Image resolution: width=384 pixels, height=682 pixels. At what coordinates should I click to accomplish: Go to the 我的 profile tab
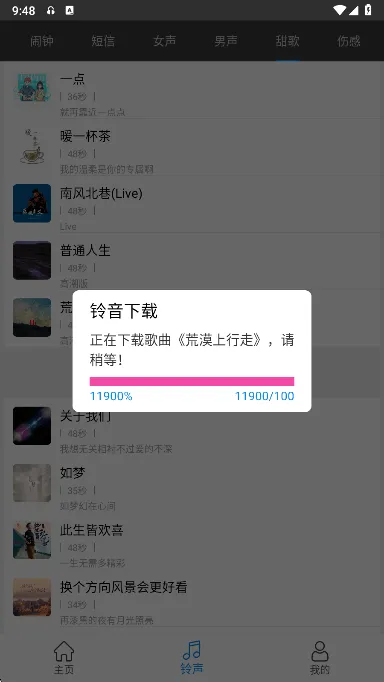click(320, 657)
